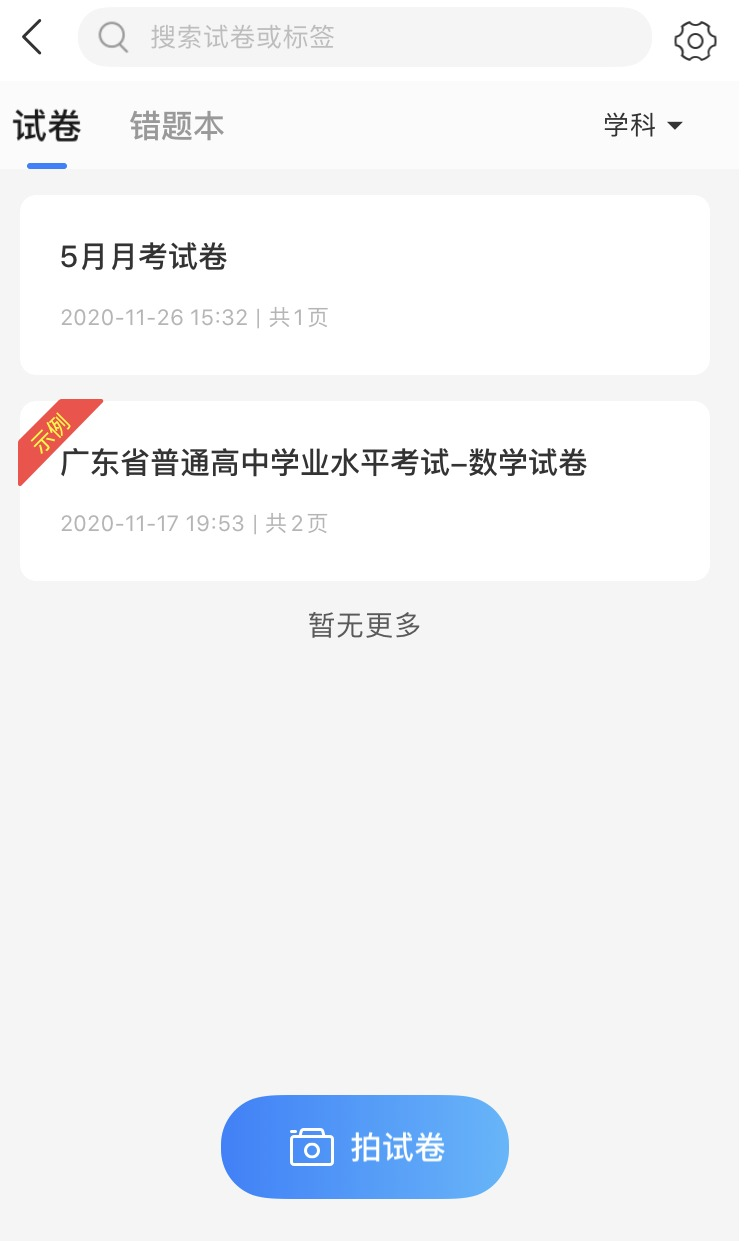
Task: Click the back arrow at top left
Action: (31, 37)
